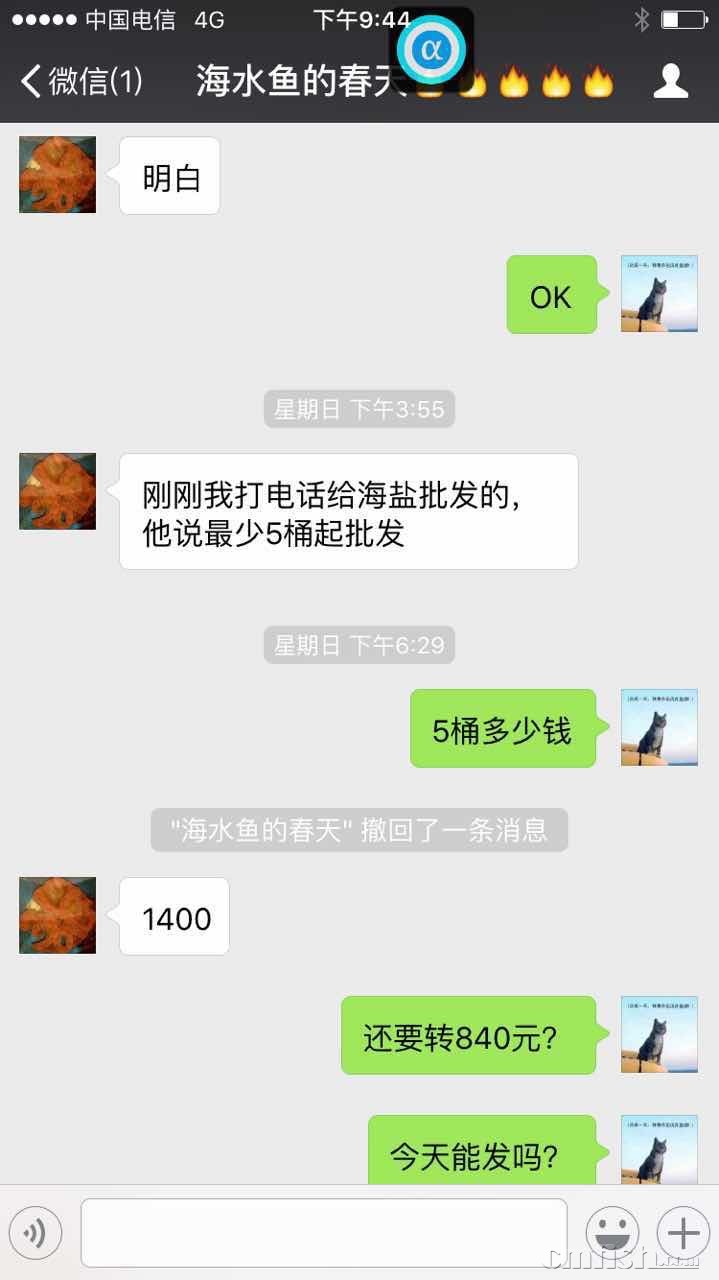Open the emoji sticker panel

click(x=612, y=1232)
